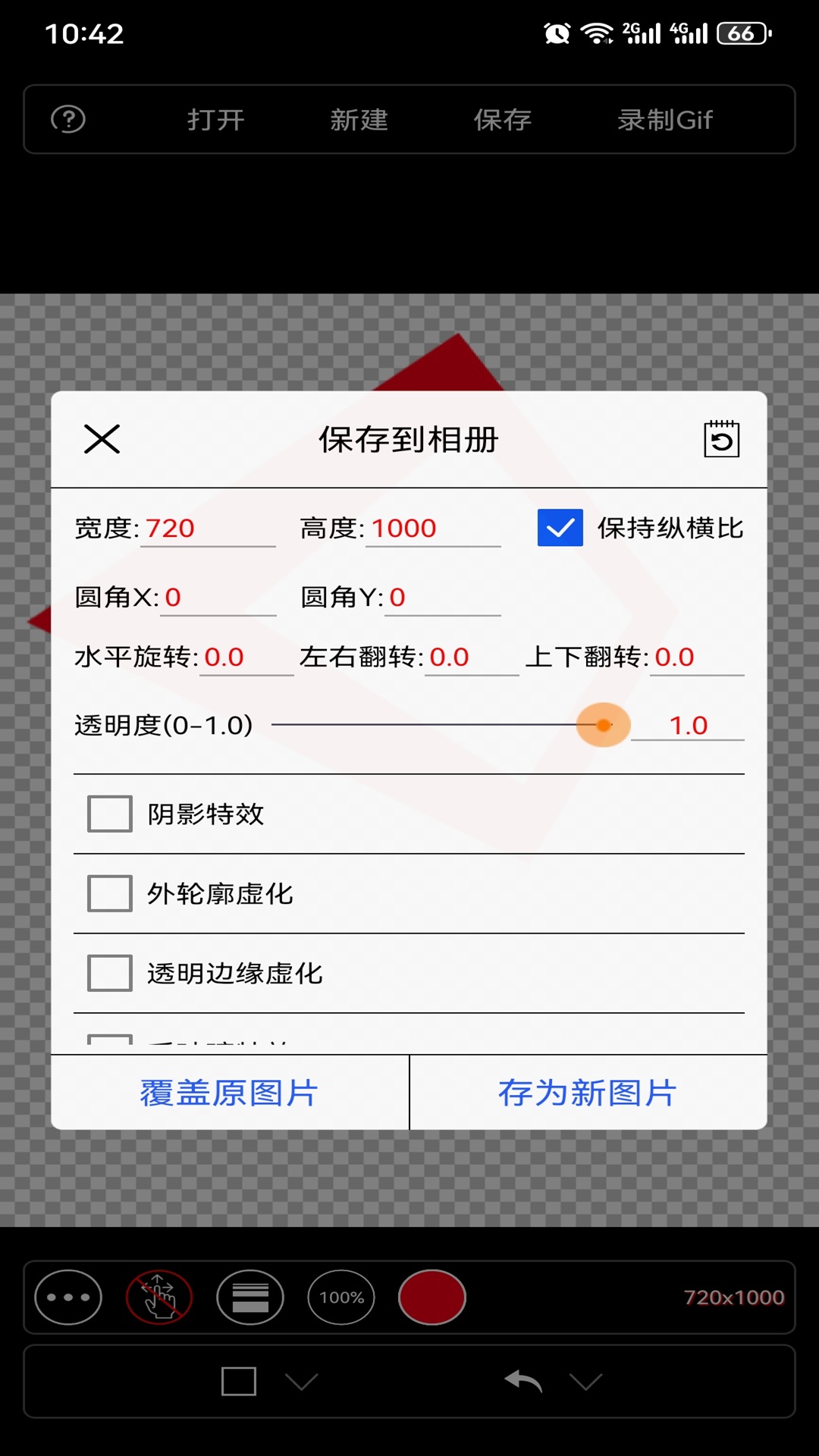Click 覆盖原图片 to overwrite original

coord(228,1093)
